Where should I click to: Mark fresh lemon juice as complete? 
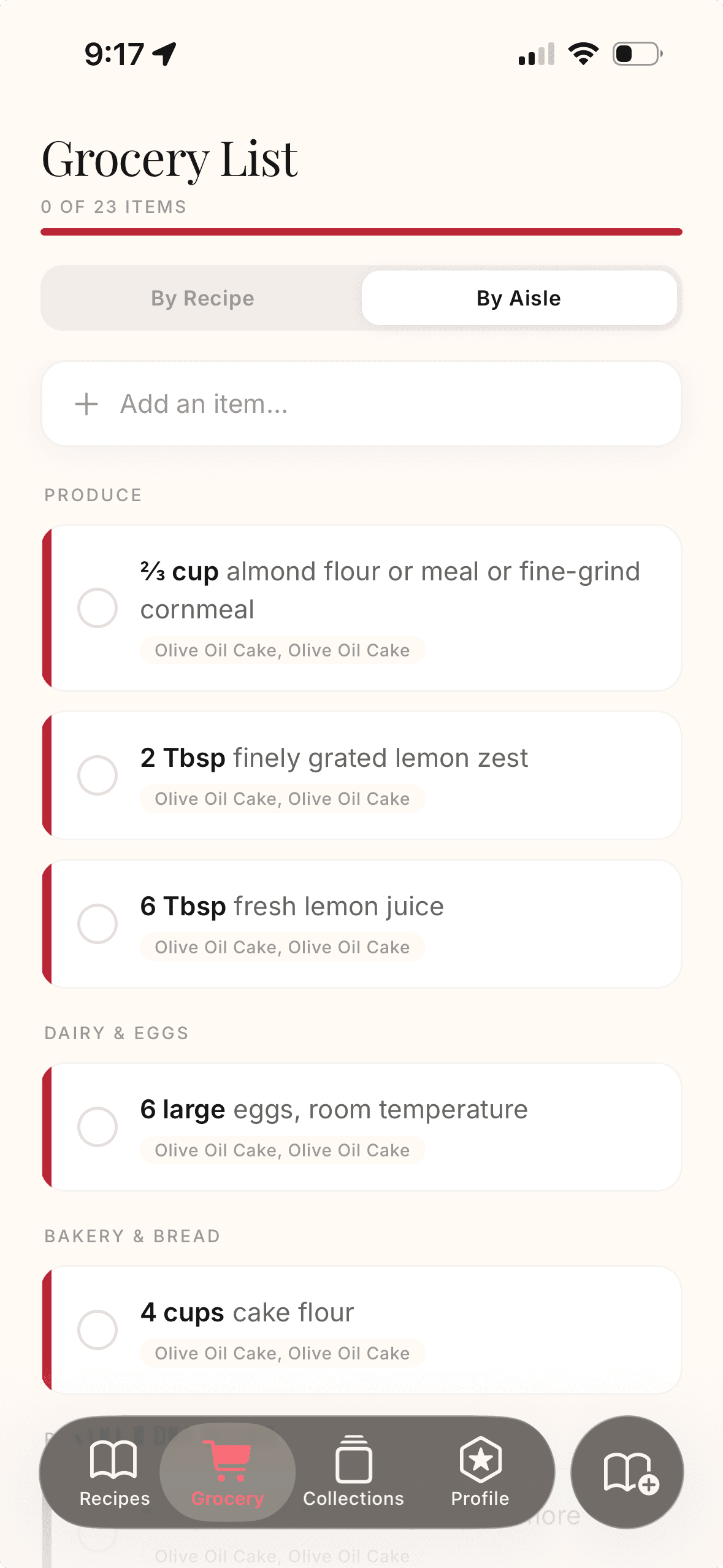(x=98, y=923)
